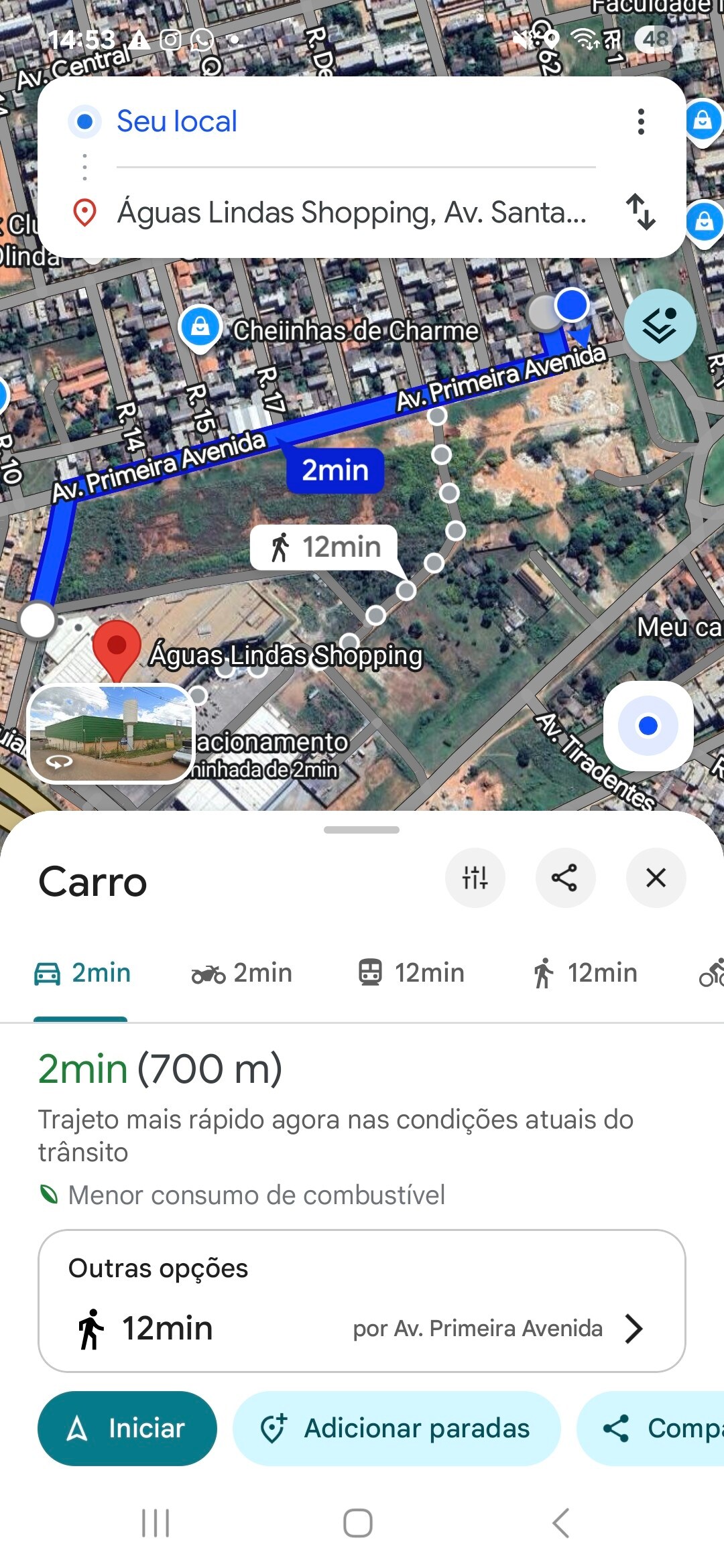Share the route using the round share icon
Image resolution: width=724 pixels, height=1568 pixels.
[565, 877]
